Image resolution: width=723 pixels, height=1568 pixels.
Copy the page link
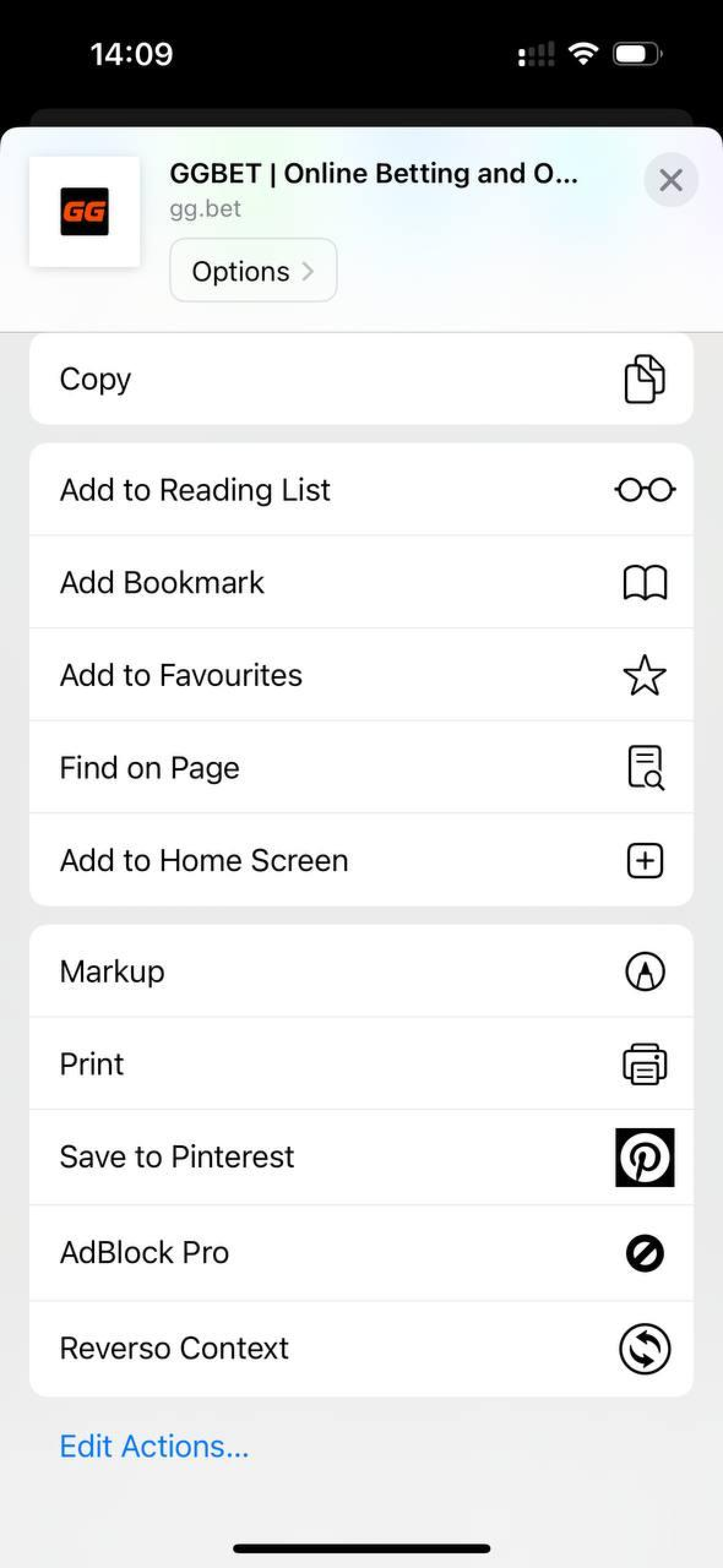click(361, 379)
